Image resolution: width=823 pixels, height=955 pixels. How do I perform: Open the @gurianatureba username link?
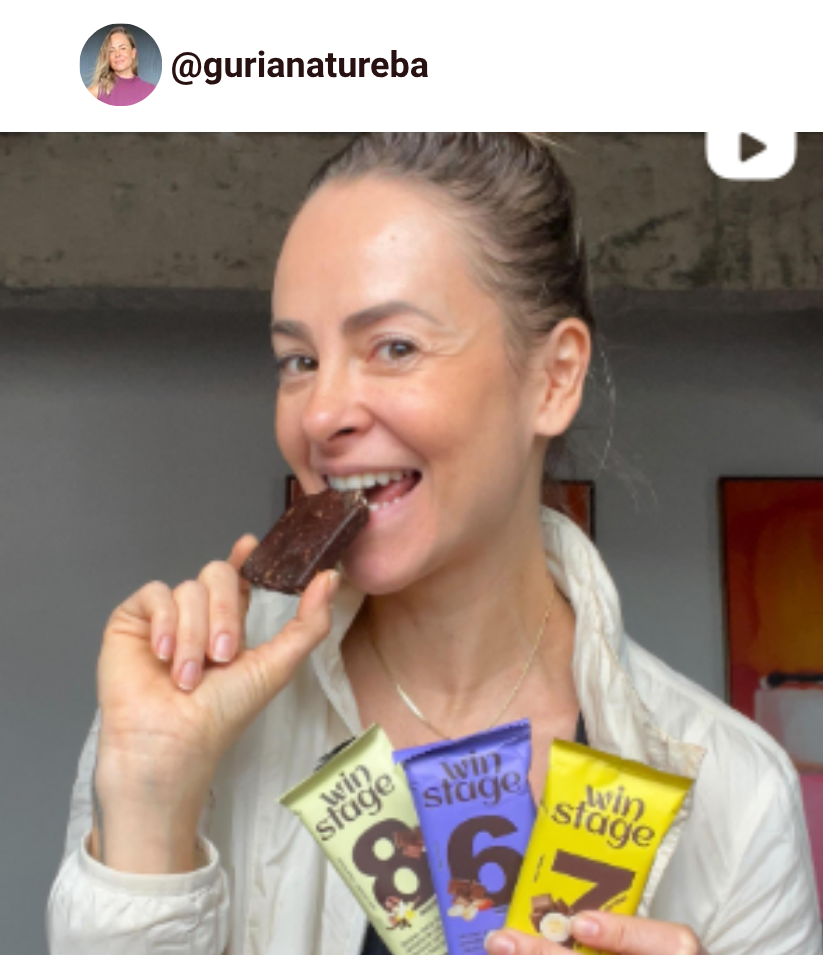point(299,67)
